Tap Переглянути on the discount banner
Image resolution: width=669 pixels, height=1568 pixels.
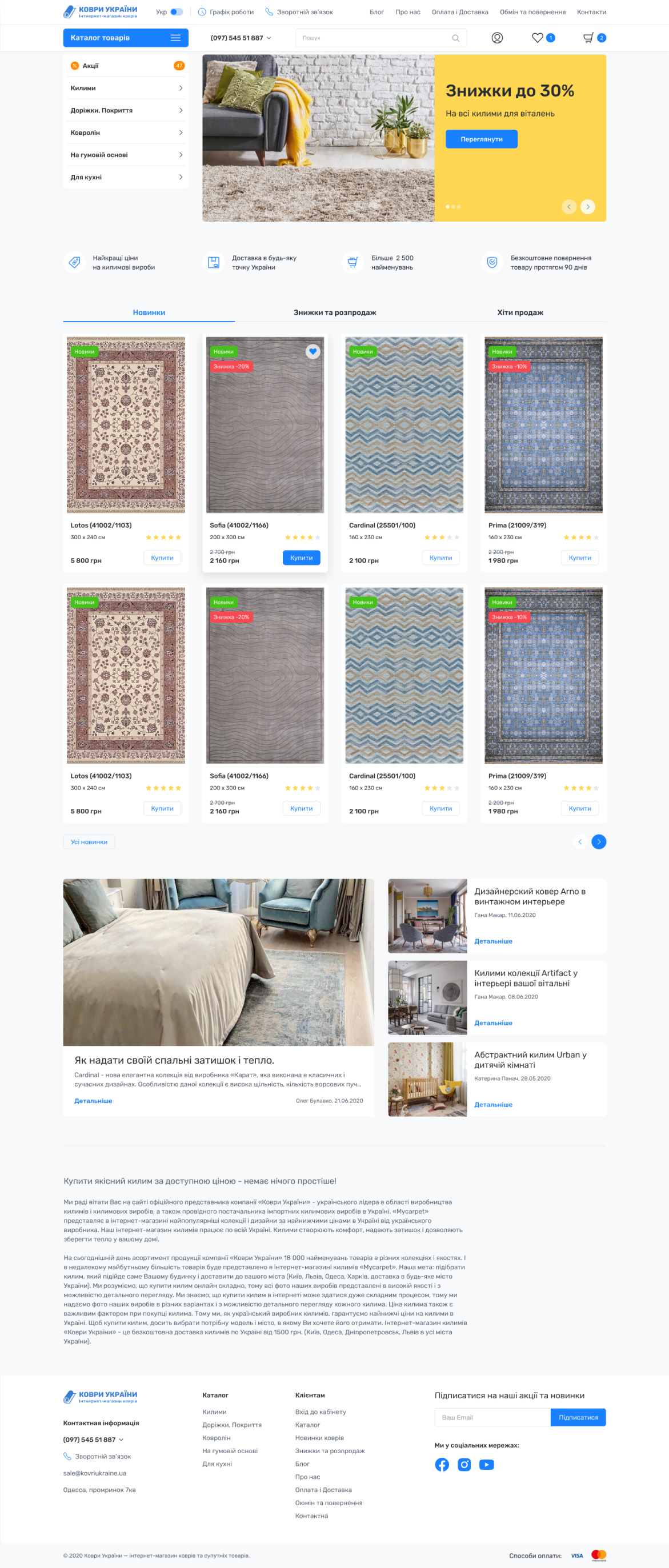pyautogui.click(x=481, y=139)
